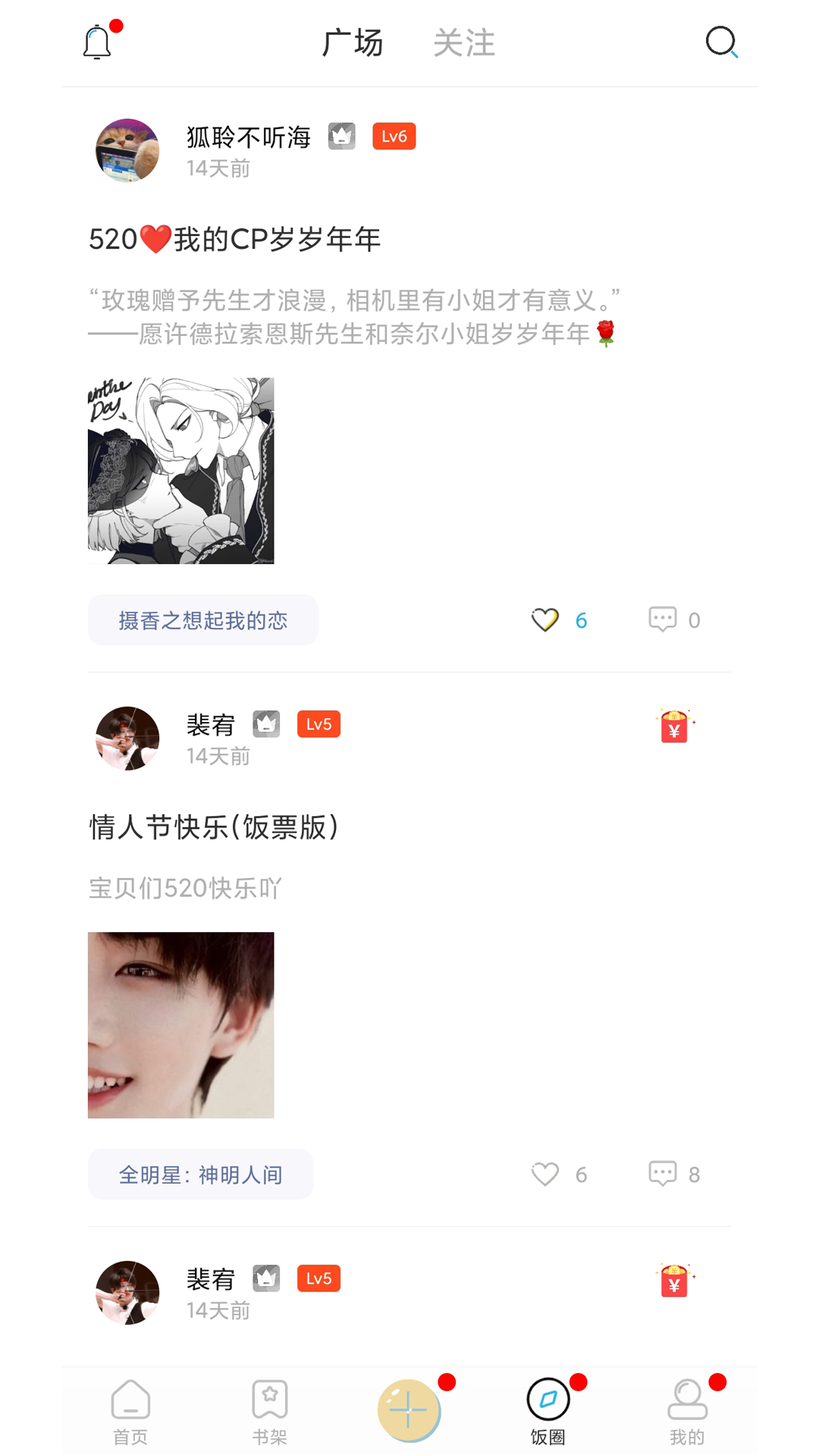View the image in the 520 CP post
Viewport: 819px width, 1456px height.
[x=180, y=470]
